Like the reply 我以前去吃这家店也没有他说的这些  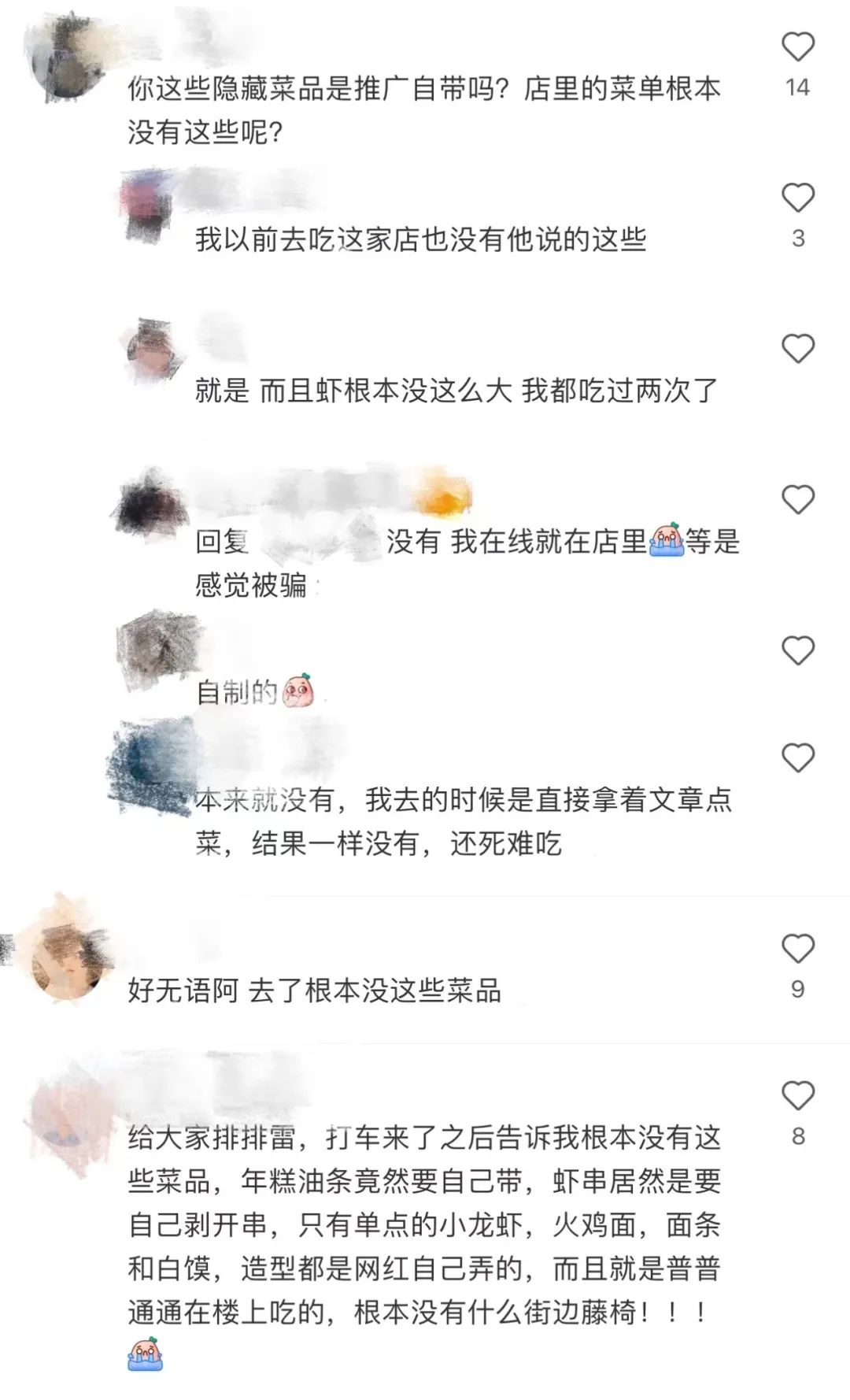pos(797,198)
